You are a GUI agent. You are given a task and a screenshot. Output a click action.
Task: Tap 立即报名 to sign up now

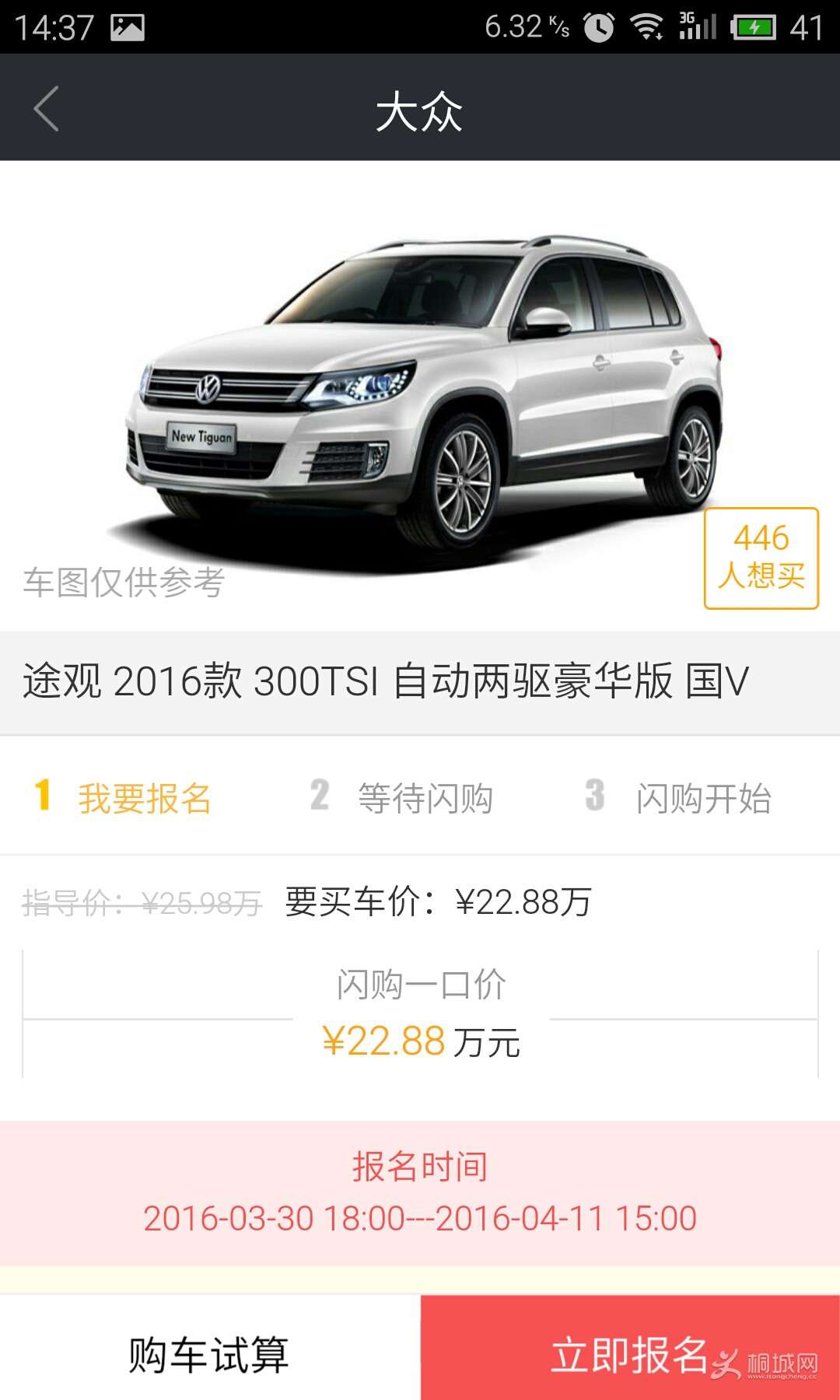[628, 1354]
